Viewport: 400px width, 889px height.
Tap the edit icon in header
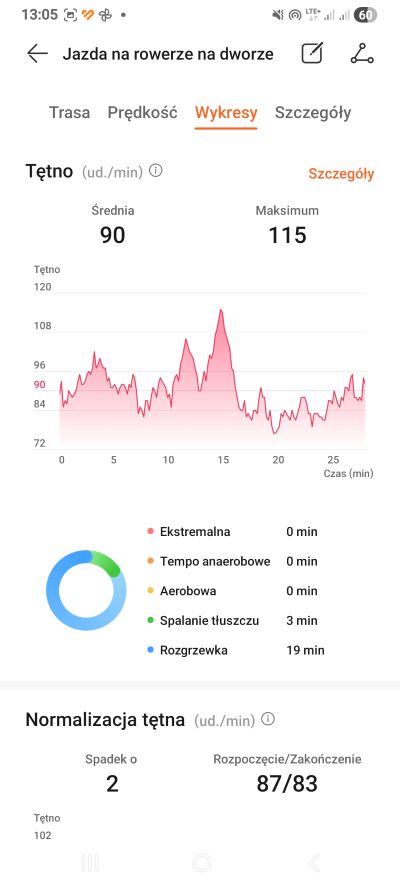point(312,54)
